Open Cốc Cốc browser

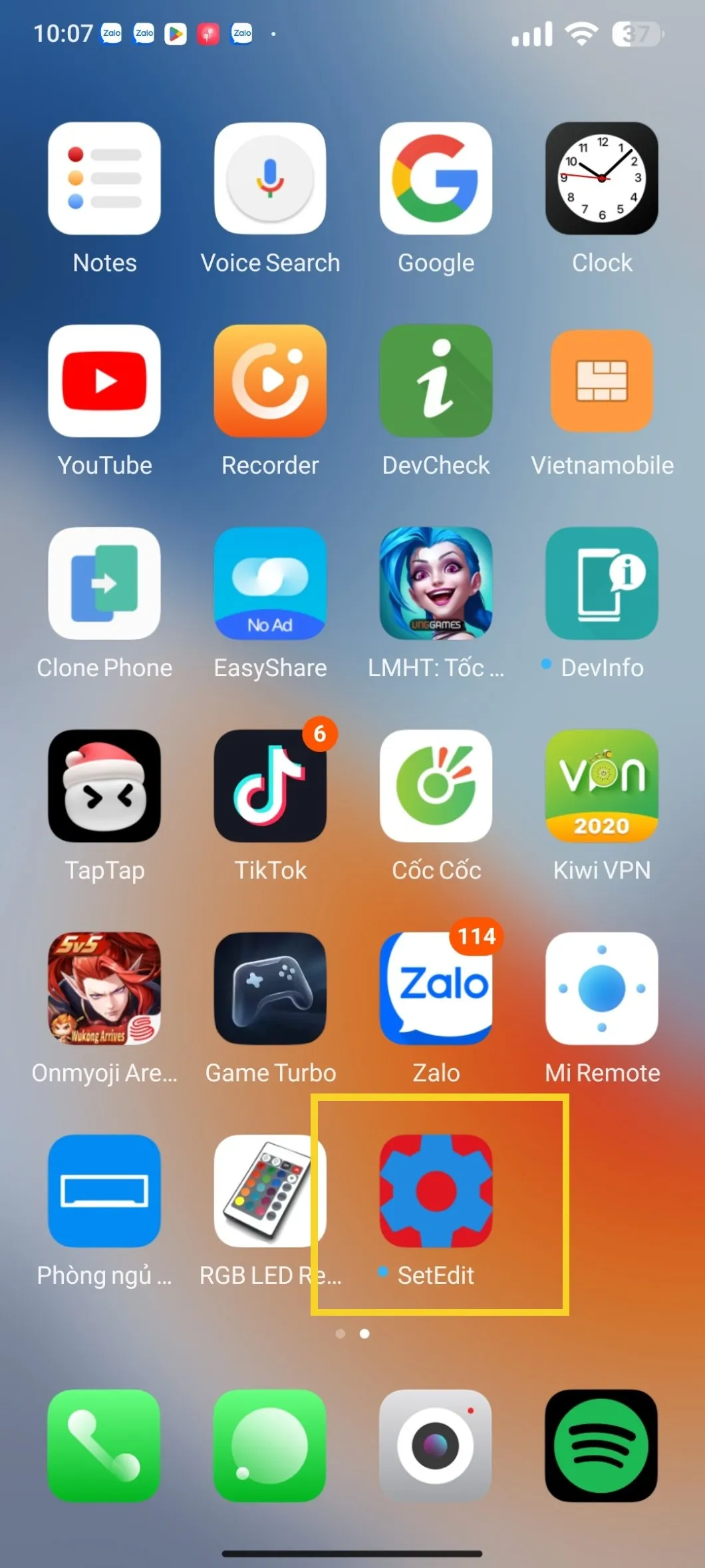[x=436, y=786]
